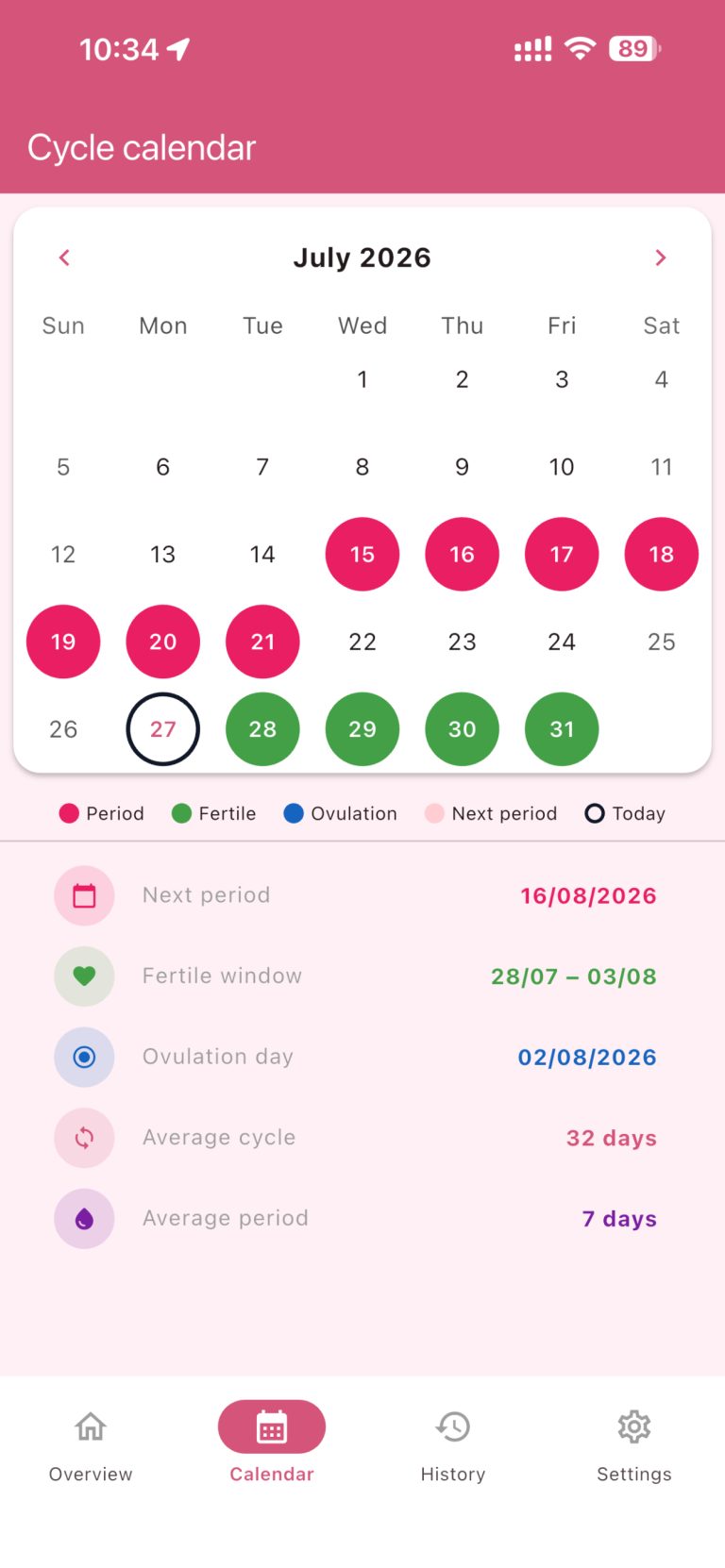Viewport: 725px width, 1568px height.
Task: Pick July 31 on the calendar
Action: (x=562, y=729)
